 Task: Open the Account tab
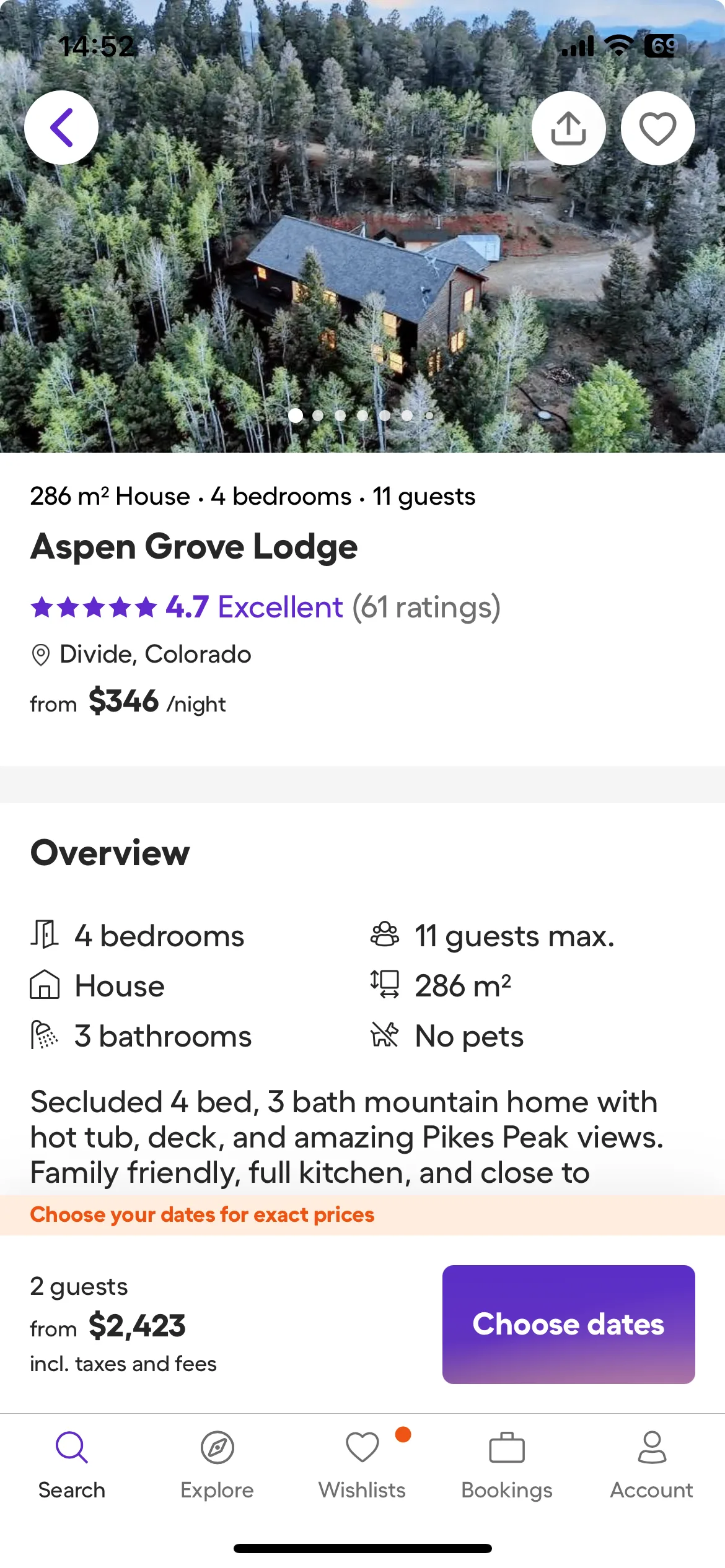652,1464
